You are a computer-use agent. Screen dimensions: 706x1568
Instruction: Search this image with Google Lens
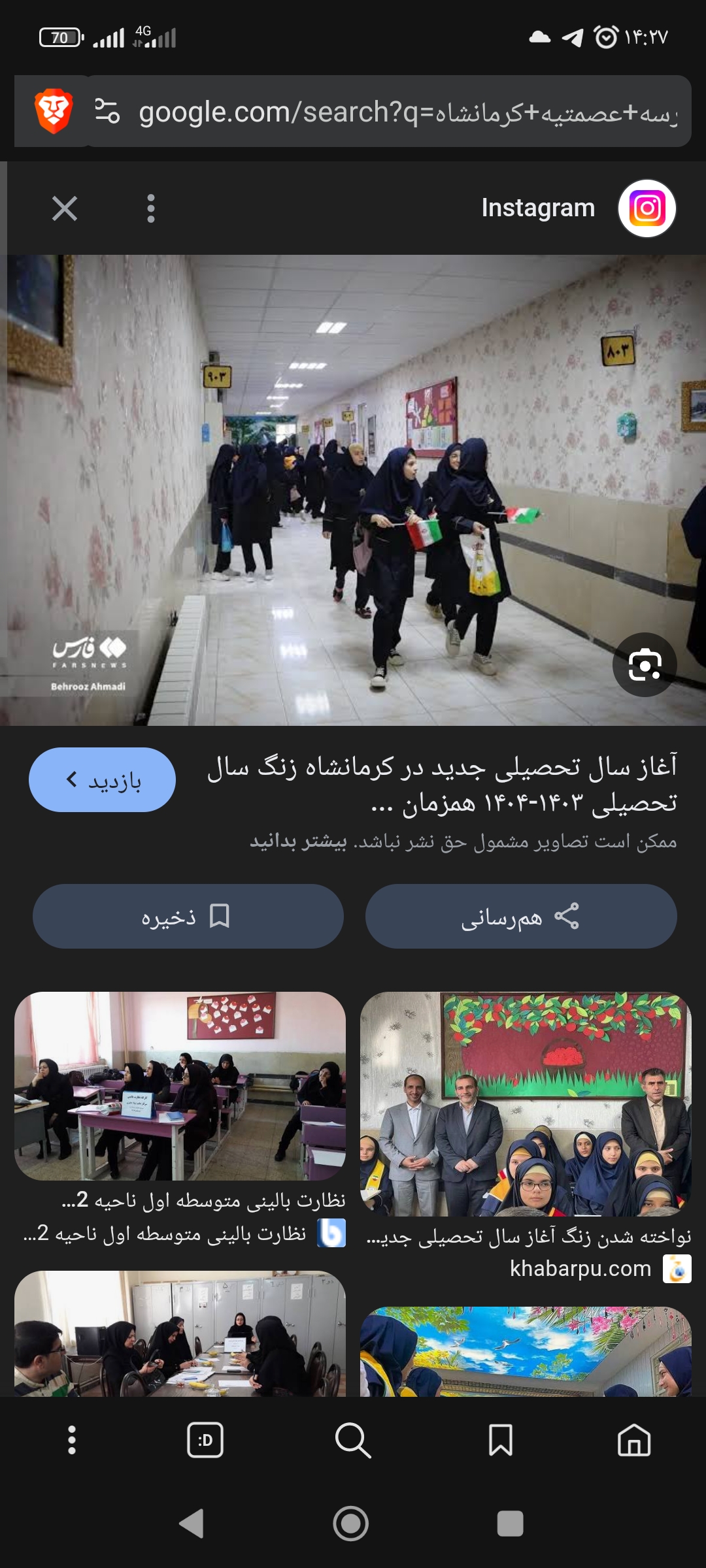coord(645,665)
